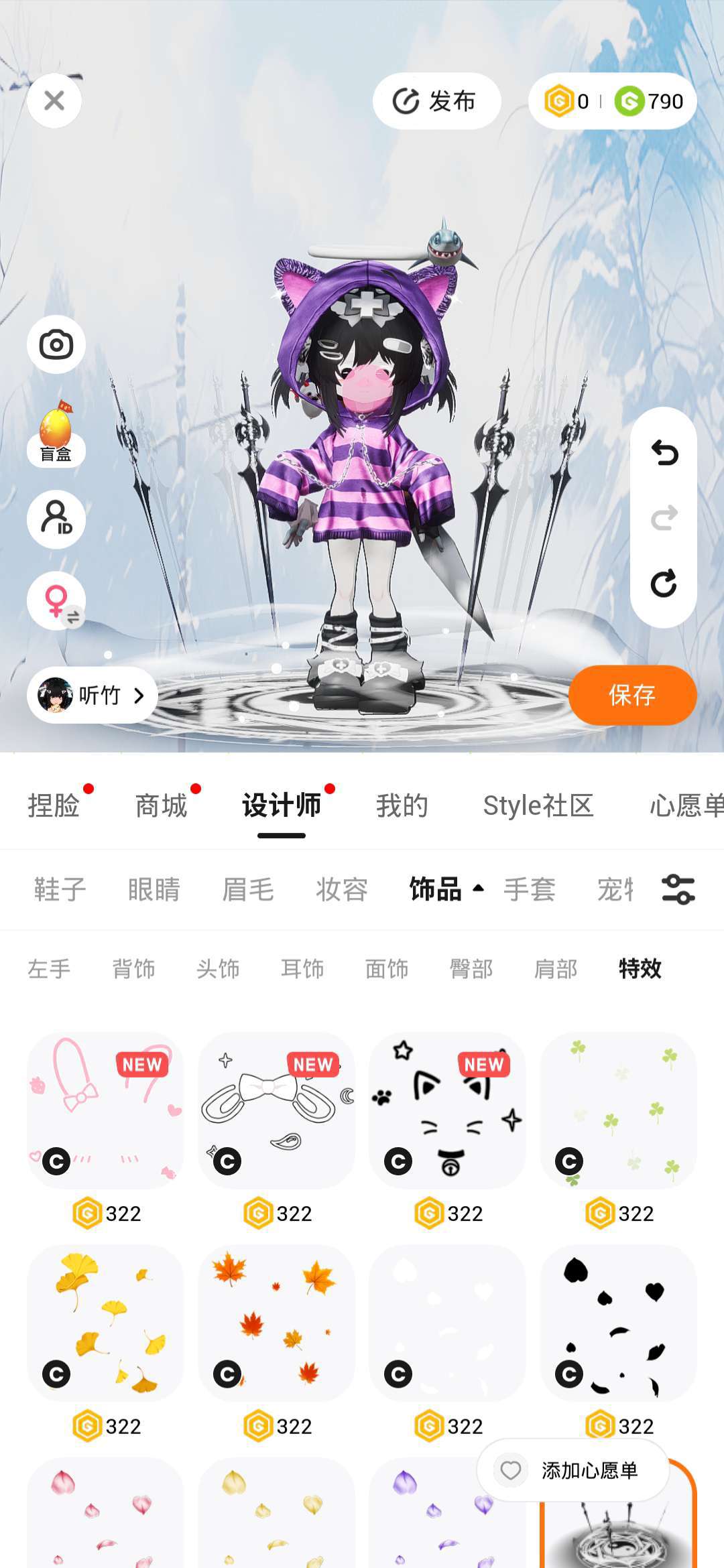Image resolution: width=724 pixels, height=1568 pixels.
Task: Switch avatar gender
Action: point(56,601)
